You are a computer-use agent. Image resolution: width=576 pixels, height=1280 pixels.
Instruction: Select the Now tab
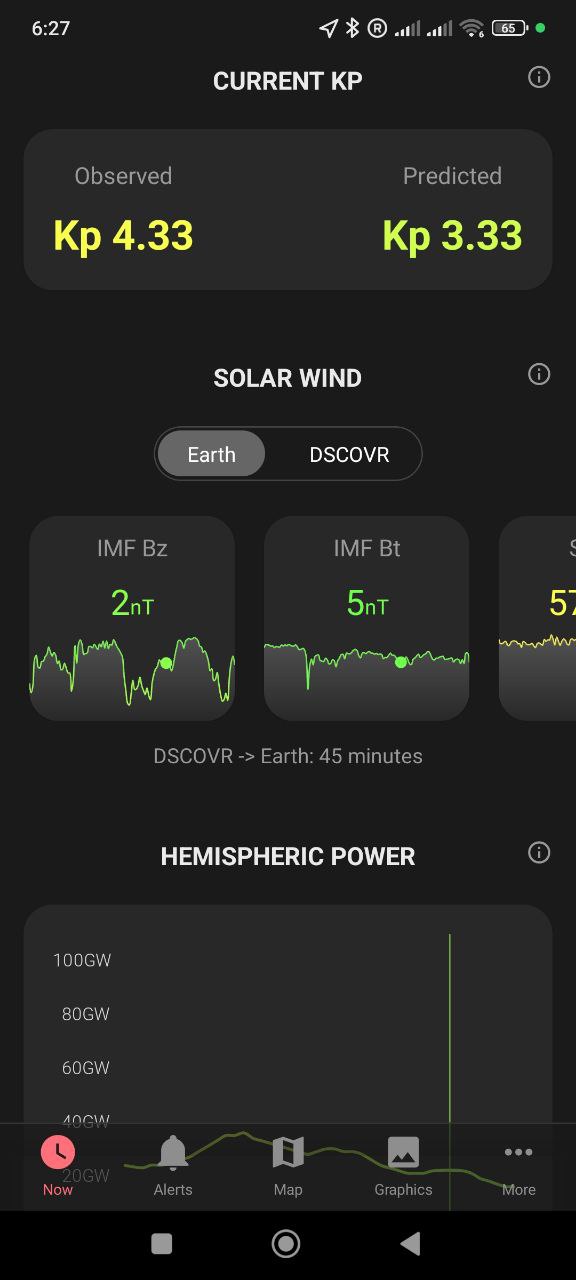click(x=58, y=1166)
